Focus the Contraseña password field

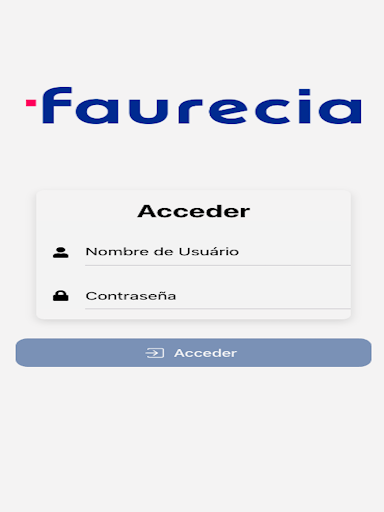pyautogui.click(x=218, y=296)
